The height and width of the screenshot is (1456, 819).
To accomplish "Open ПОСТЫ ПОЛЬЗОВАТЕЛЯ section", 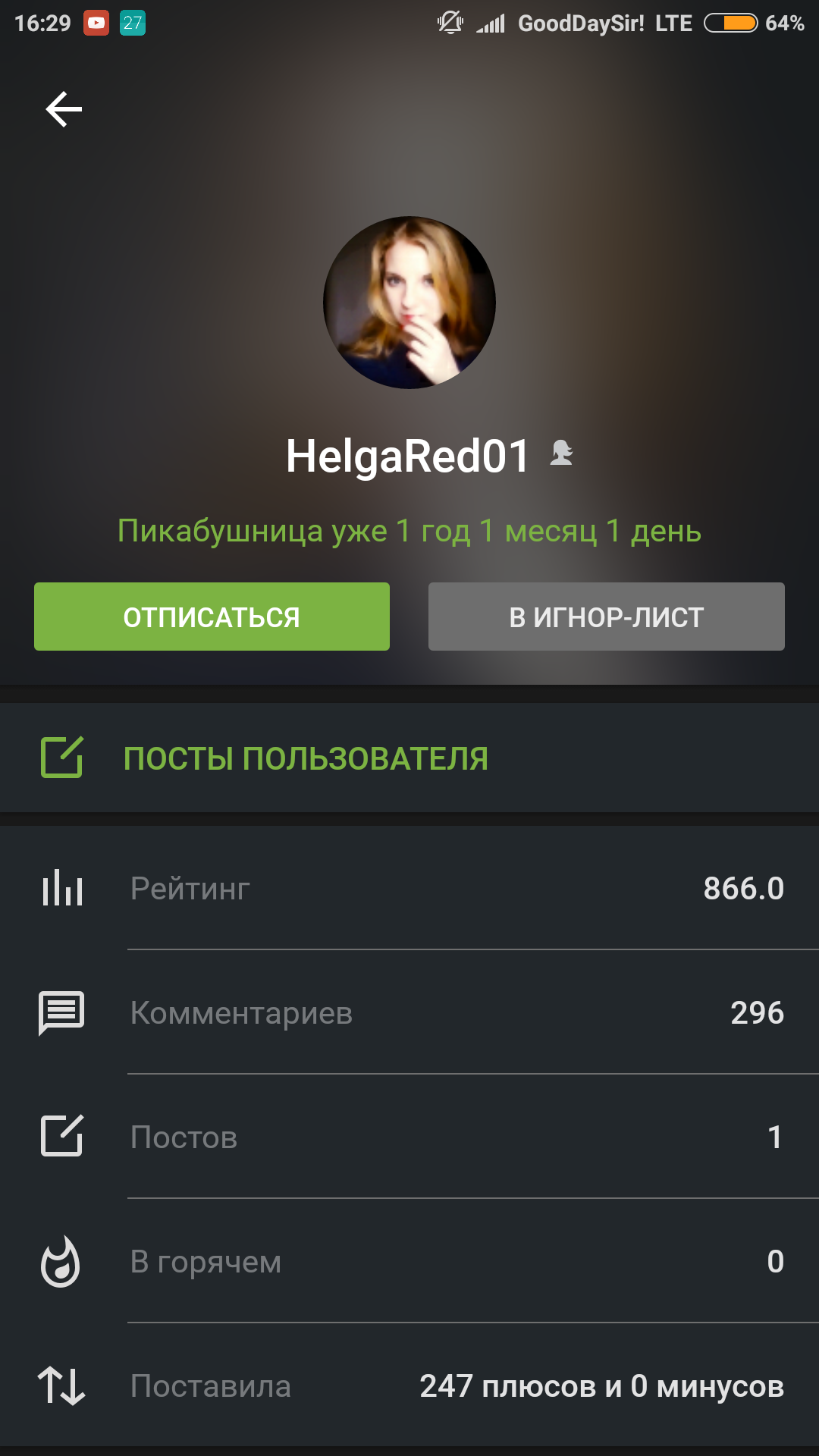I will click(409, 758).
